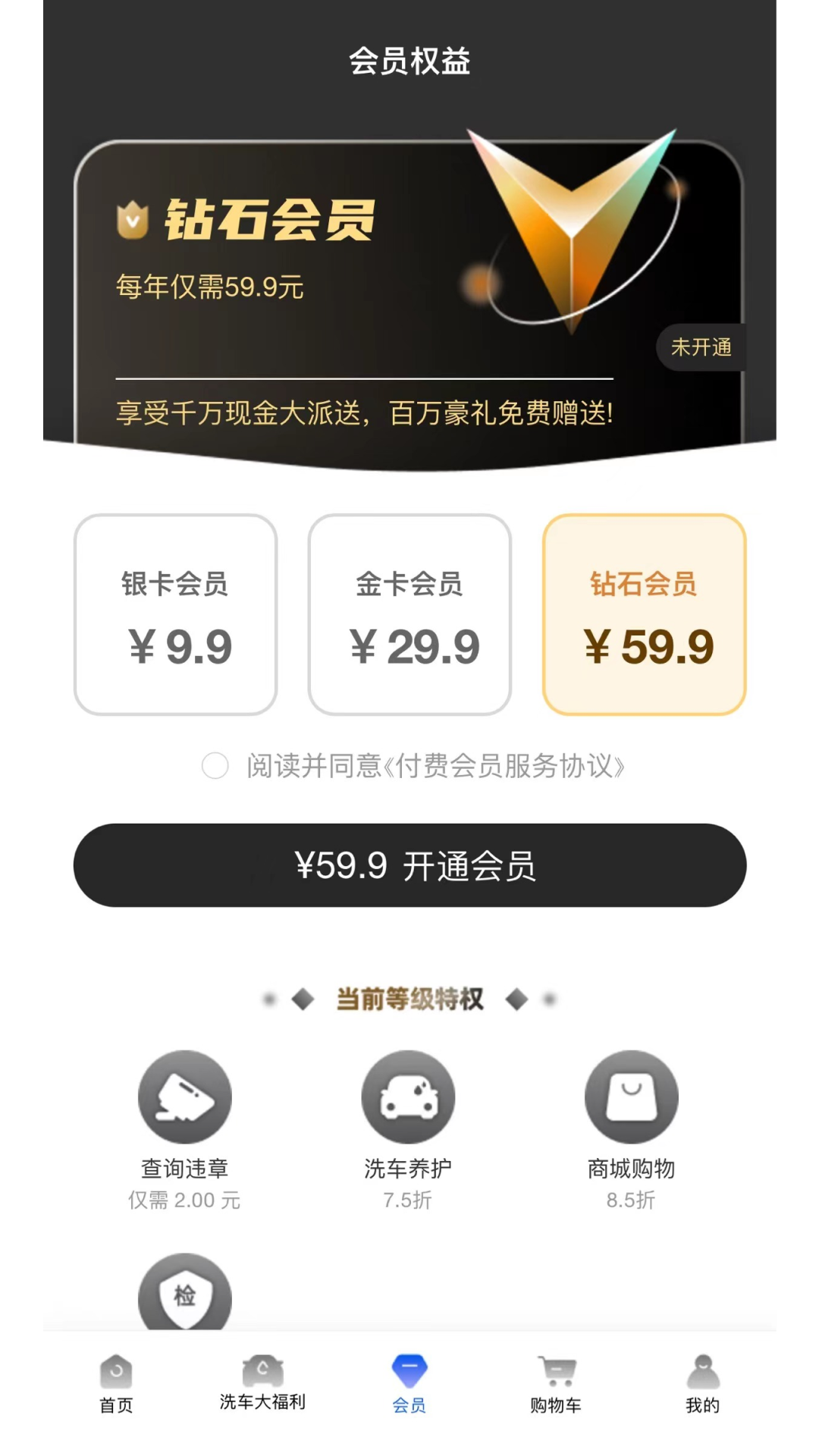Image resolution: width=819 pixels, height=1456 pixels.
Task: Tap the golden crown icon beside 钻石会员
Action: coord(133,222)
